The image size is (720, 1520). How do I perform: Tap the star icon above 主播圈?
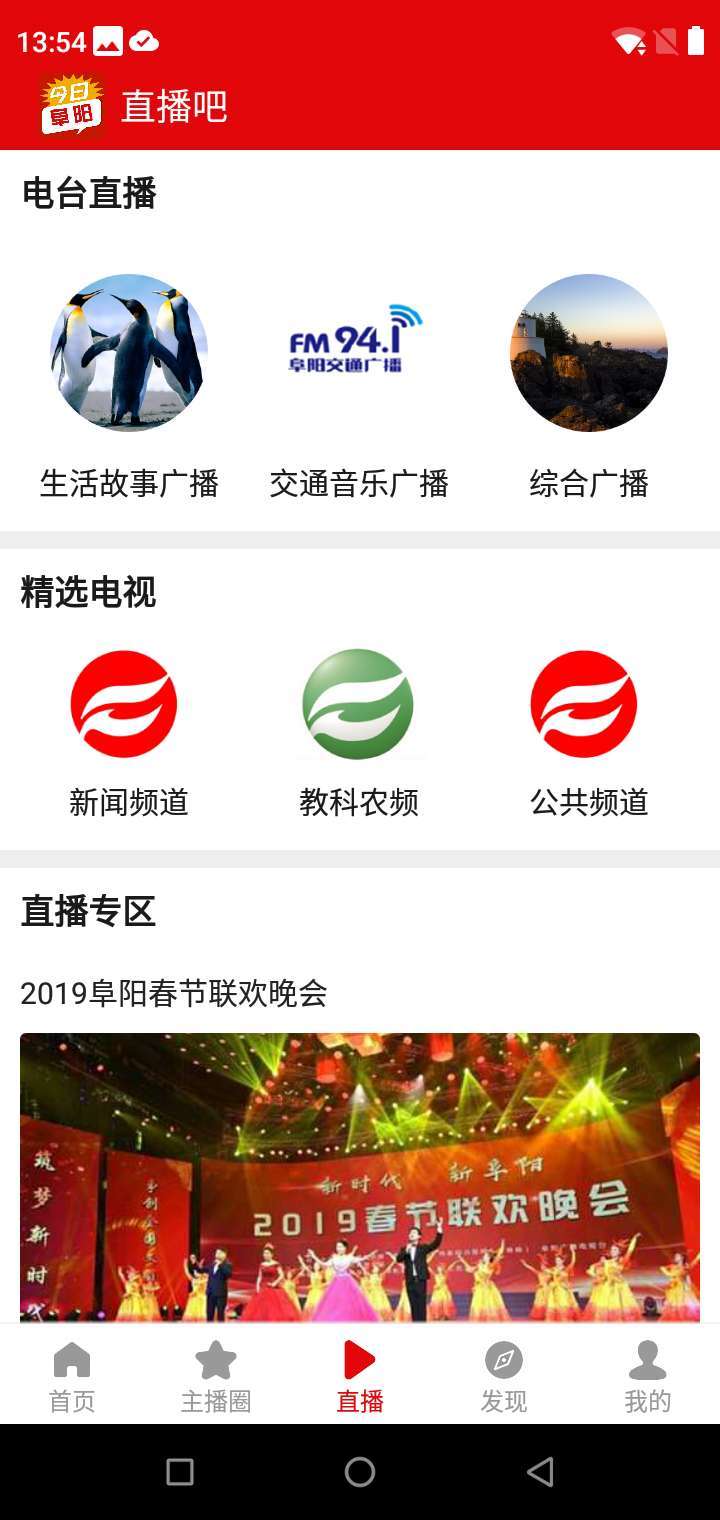(x=215, y=1358)
